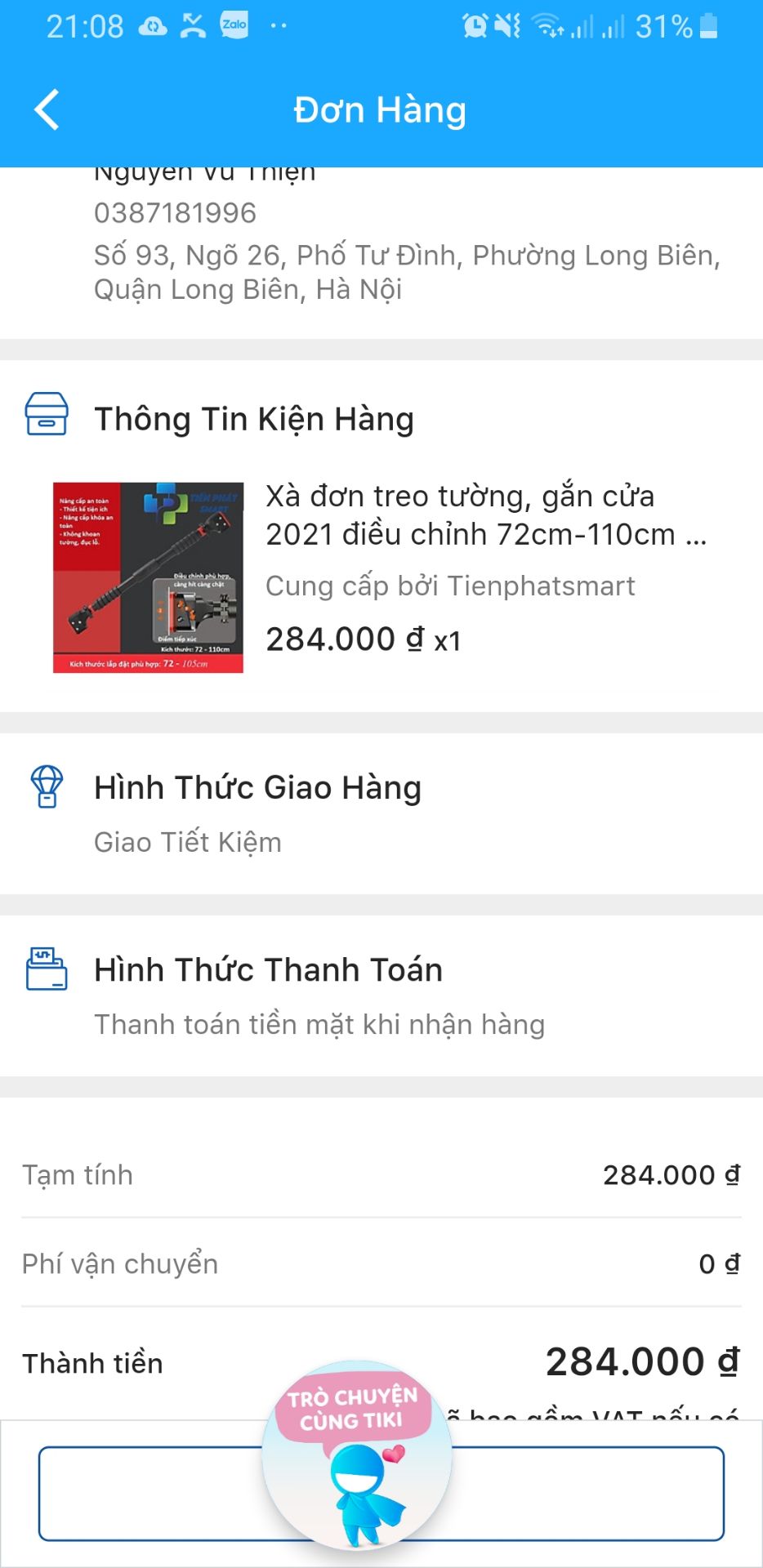Screen dimensions: 763x1568
Task: Select the Giao Tiết Kiệm shipping option
Action: [x=188, y=841]
